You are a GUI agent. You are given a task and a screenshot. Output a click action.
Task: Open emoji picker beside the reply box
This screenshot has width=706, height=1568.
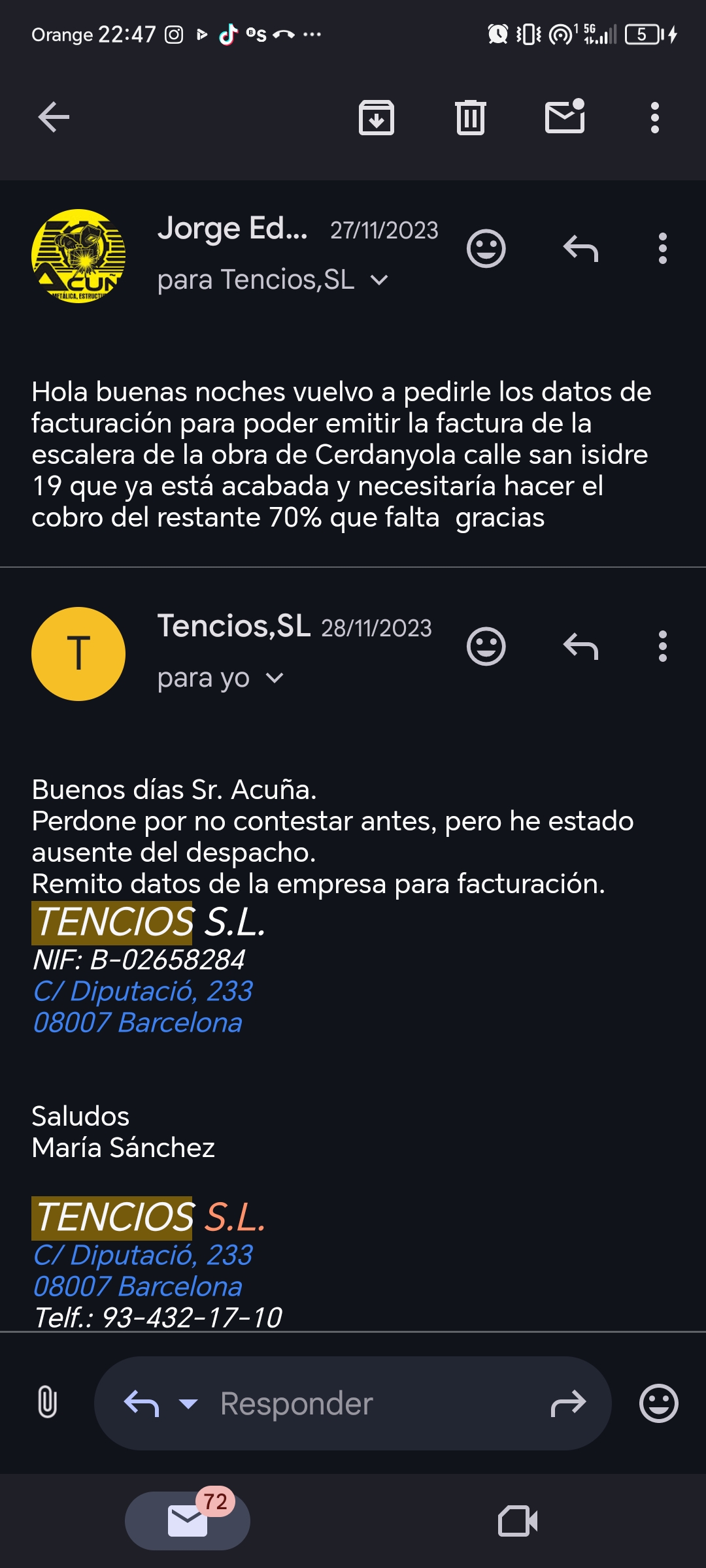pos(658,1403)
